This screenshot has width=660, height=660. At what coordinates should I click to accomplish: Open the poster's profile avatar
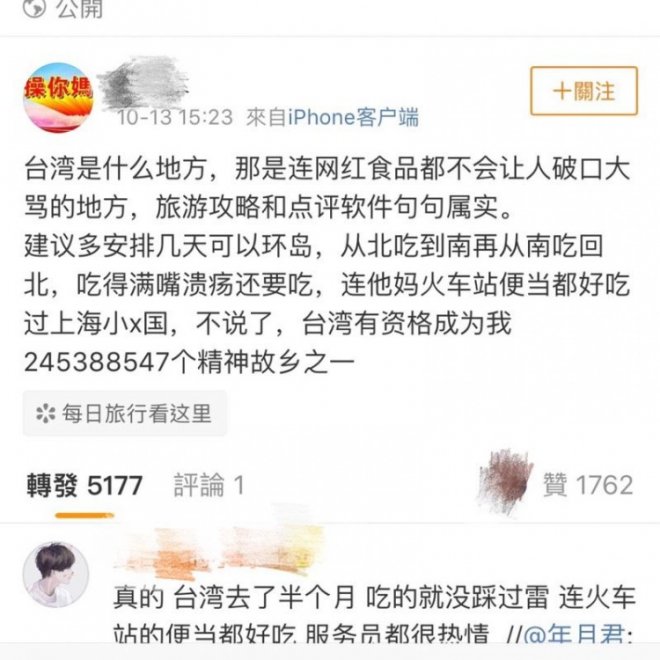click(x=58, y=97)
